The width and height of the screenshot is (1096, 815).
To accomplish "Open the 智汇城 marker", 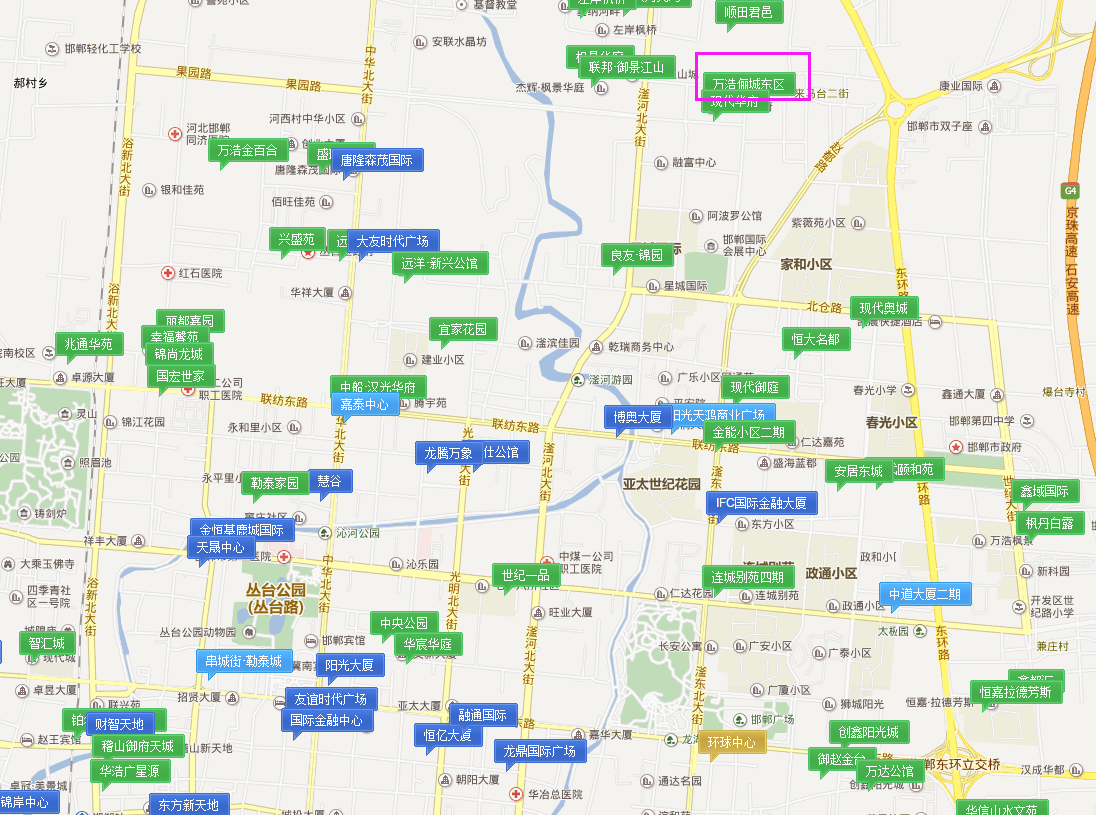I will pyautogui.click(x=46, y=643).
